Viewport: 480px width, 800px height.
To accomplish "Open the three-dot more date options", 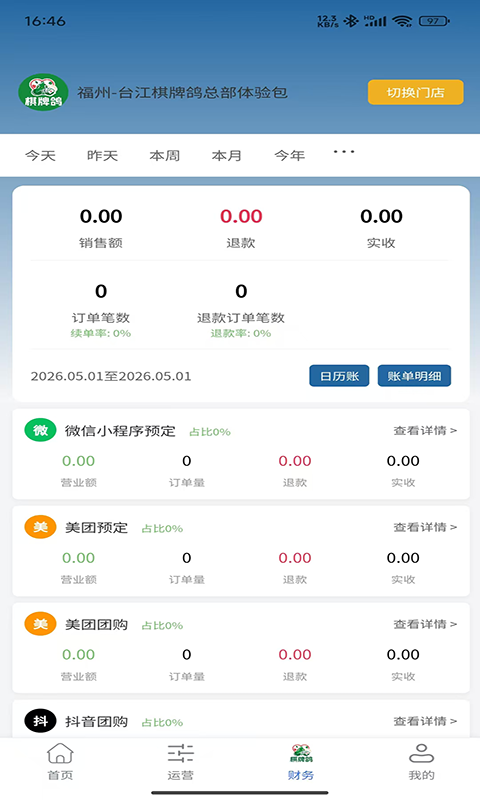I will (344, 152).
